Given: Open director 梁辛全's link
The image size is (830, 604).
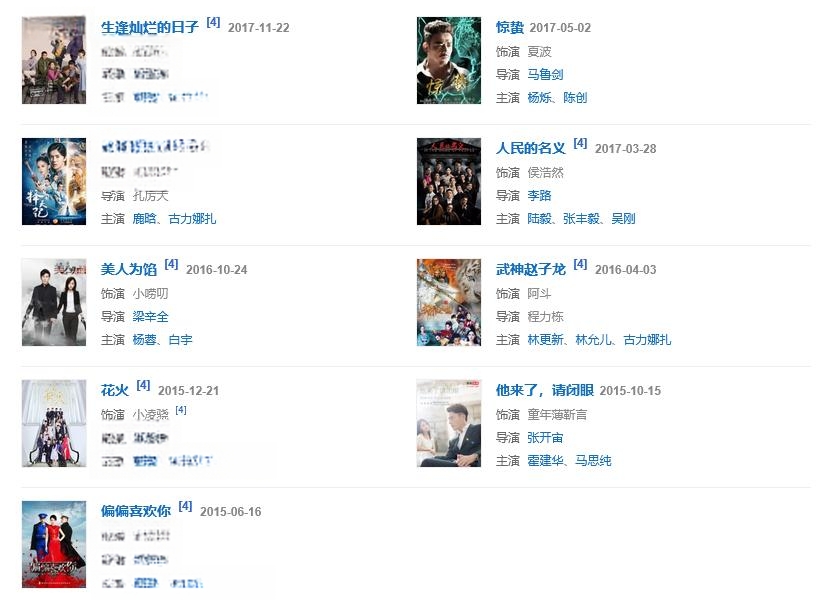Looking at the screenshot, I should (150, 317).
